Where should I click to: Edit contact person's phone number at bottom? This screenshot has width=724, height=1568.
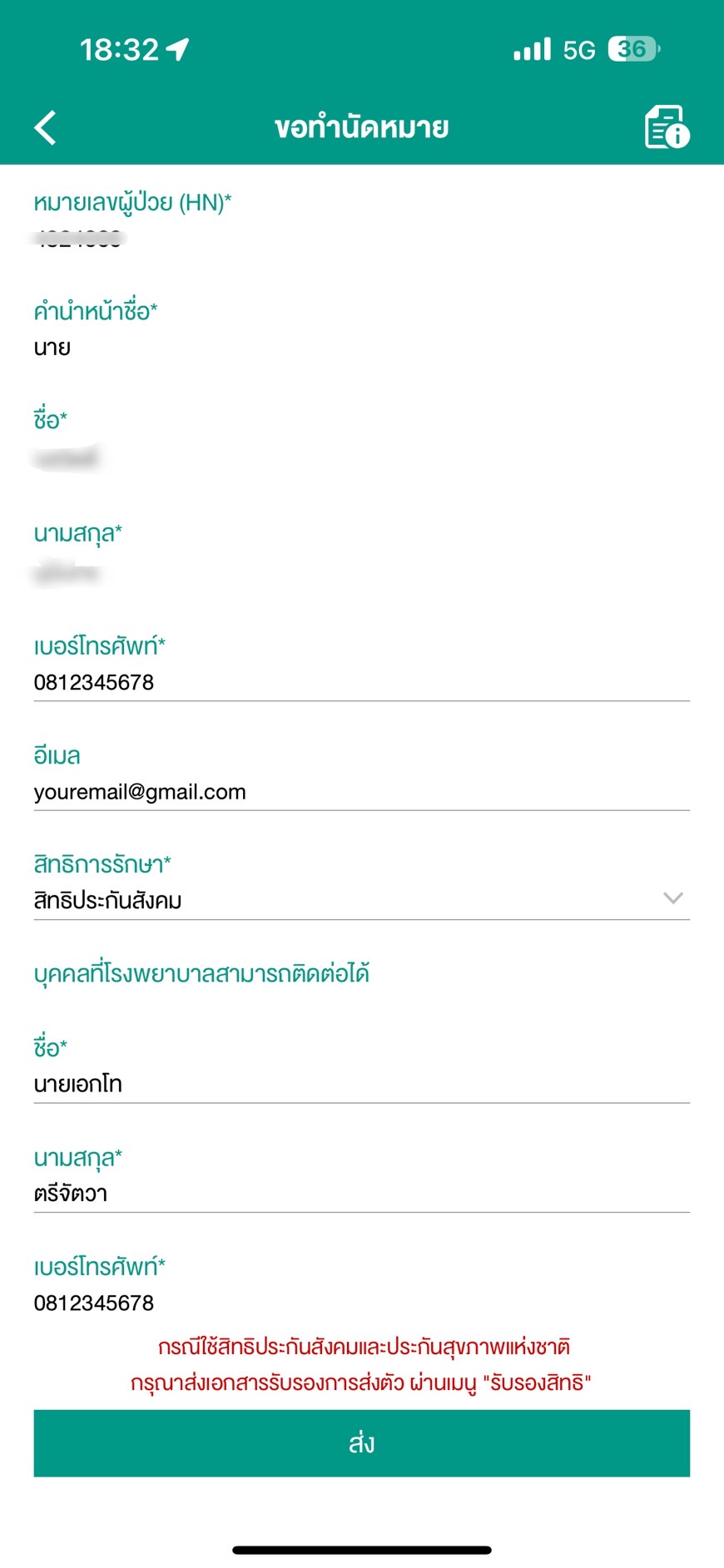[361, 1303]
